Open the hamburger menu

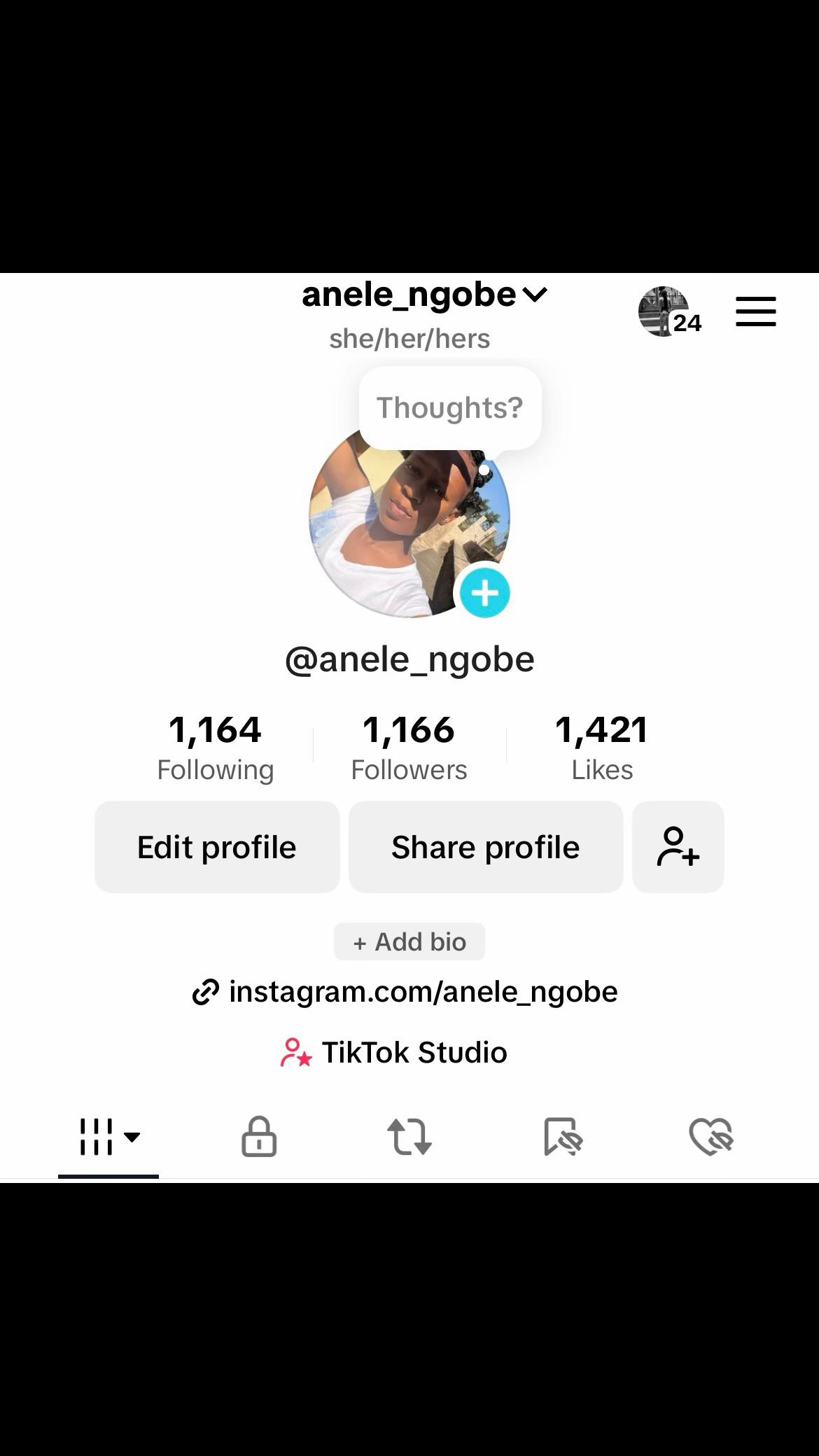point(755,311)
